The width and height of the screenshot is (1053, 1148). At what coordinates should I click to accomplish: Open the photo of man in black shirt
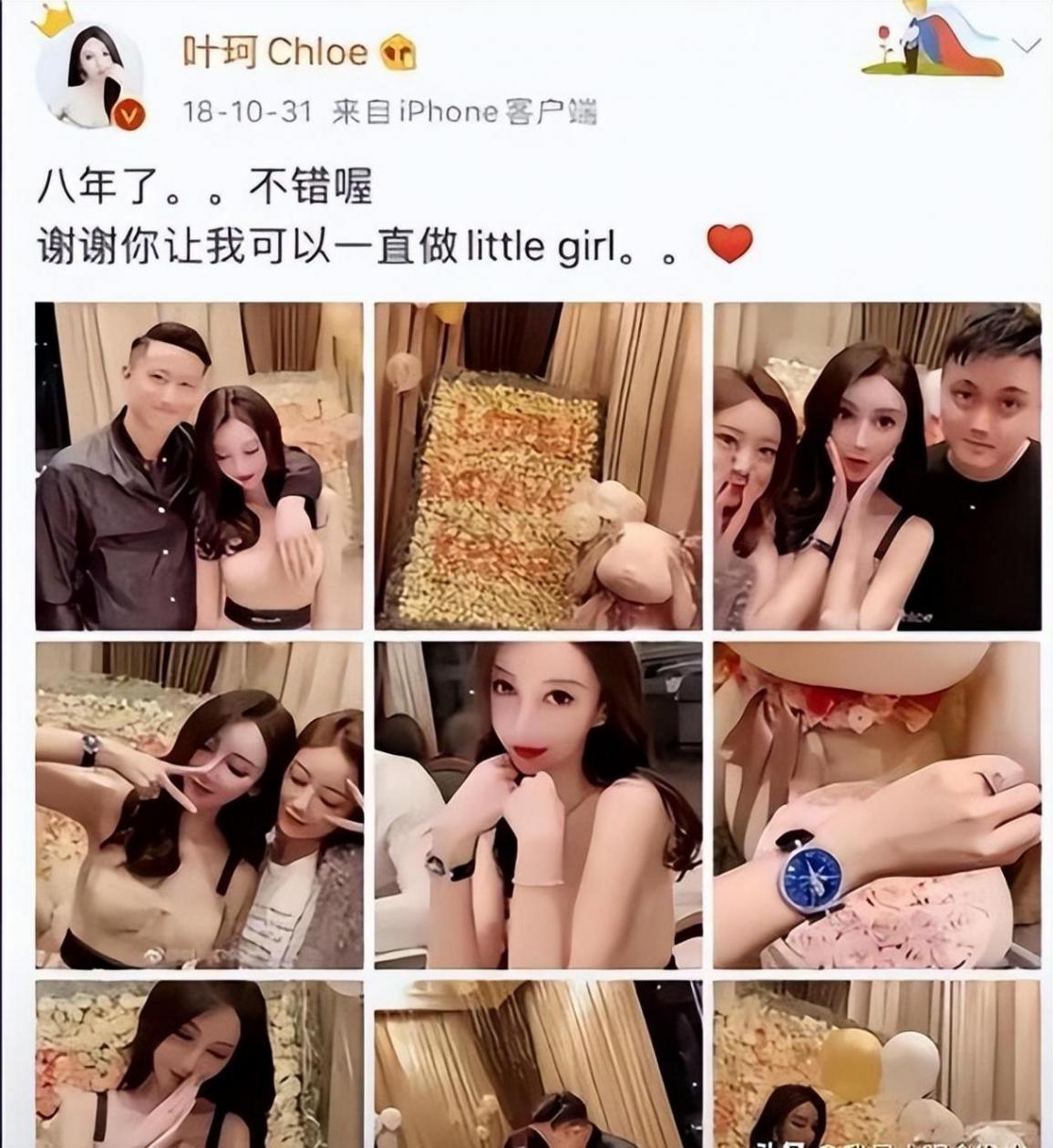pyautogui.click(x=199, y=466)
